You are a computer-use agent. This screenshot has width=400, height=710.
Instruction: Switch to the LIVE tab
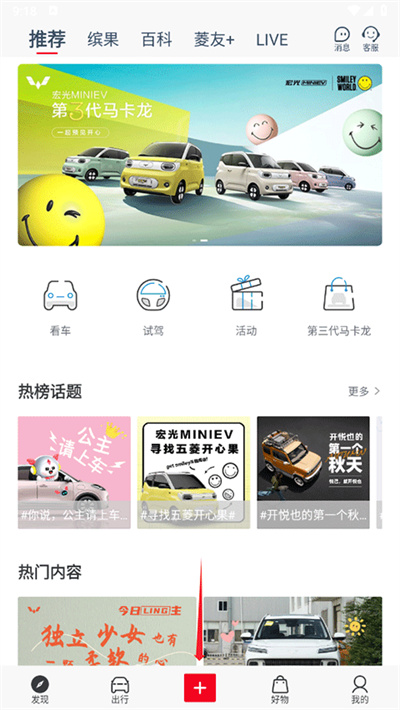point(272,39)
